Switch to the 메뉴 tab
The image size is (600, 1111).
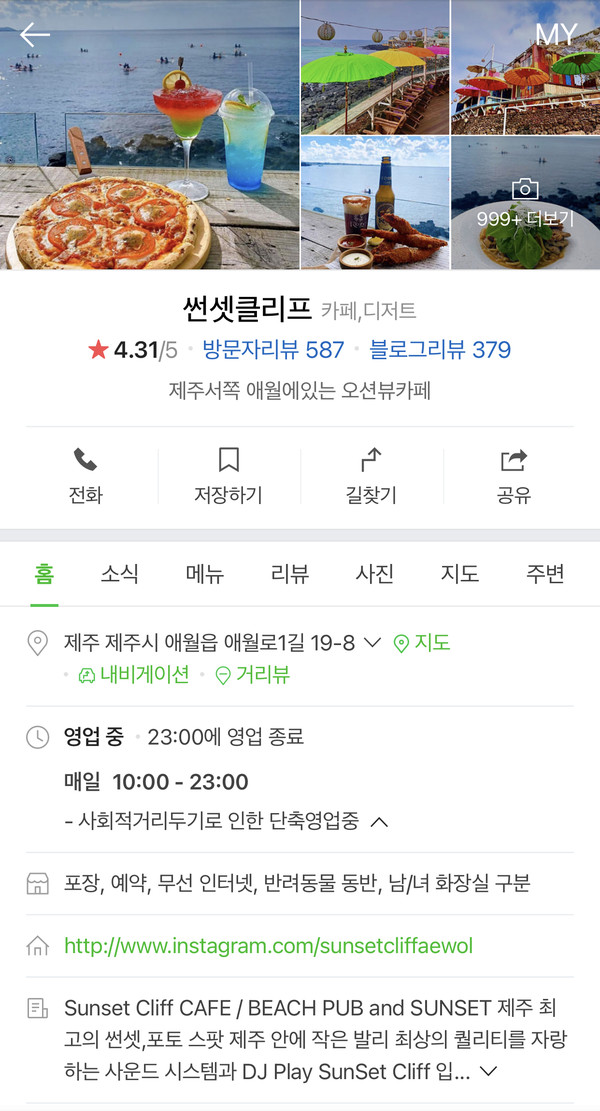coord(204,574)
